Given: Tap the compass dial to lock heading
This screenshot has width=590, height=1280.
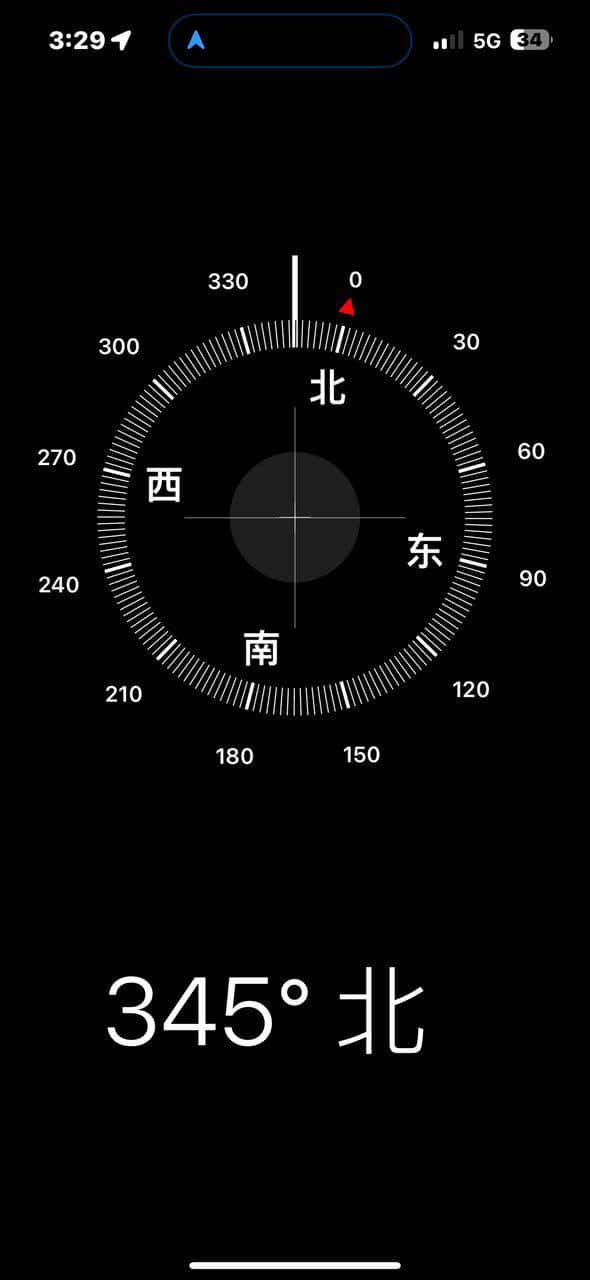Looking at the screenshot, I should (x=295, y=517).
